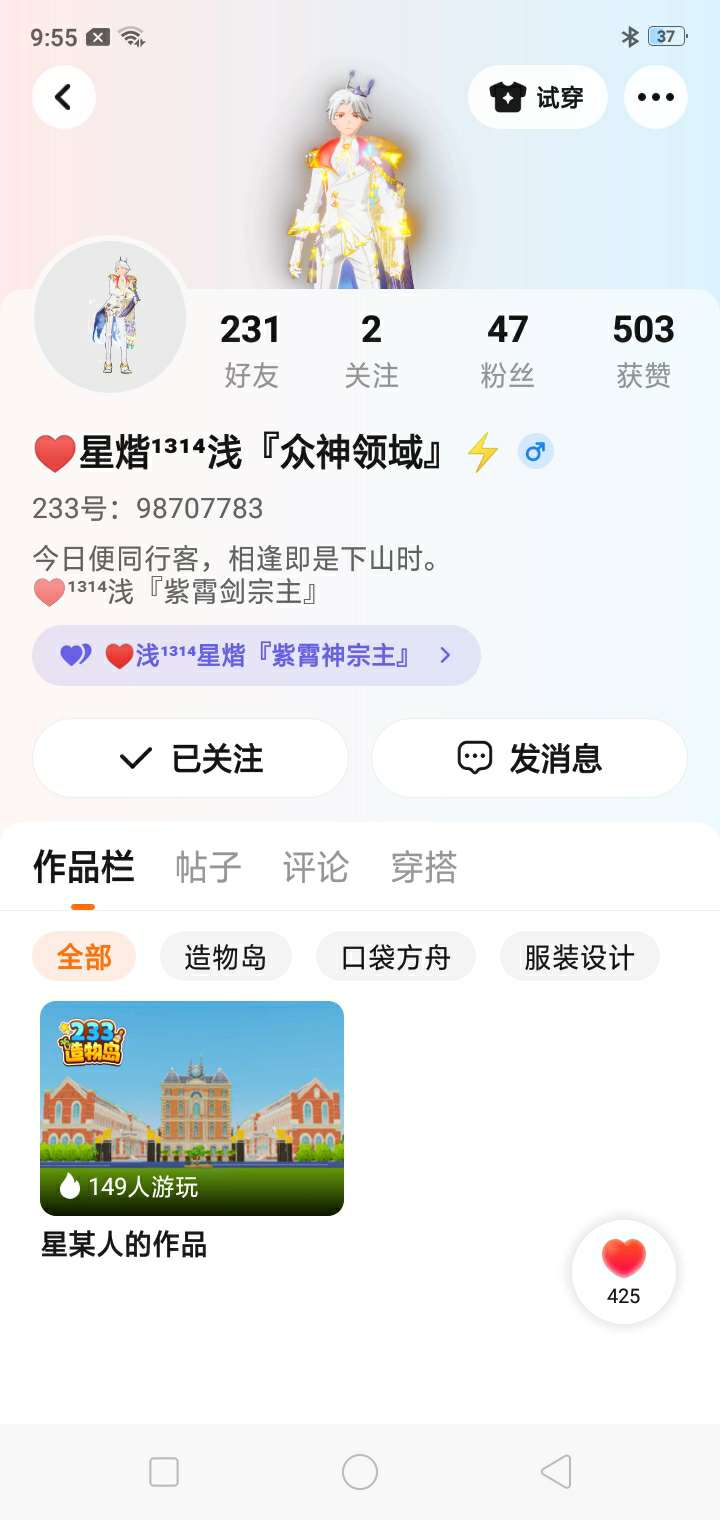Filter works by 造物岛
Viewport: 720px width, 1520px height.
click(x=225, y=957)
